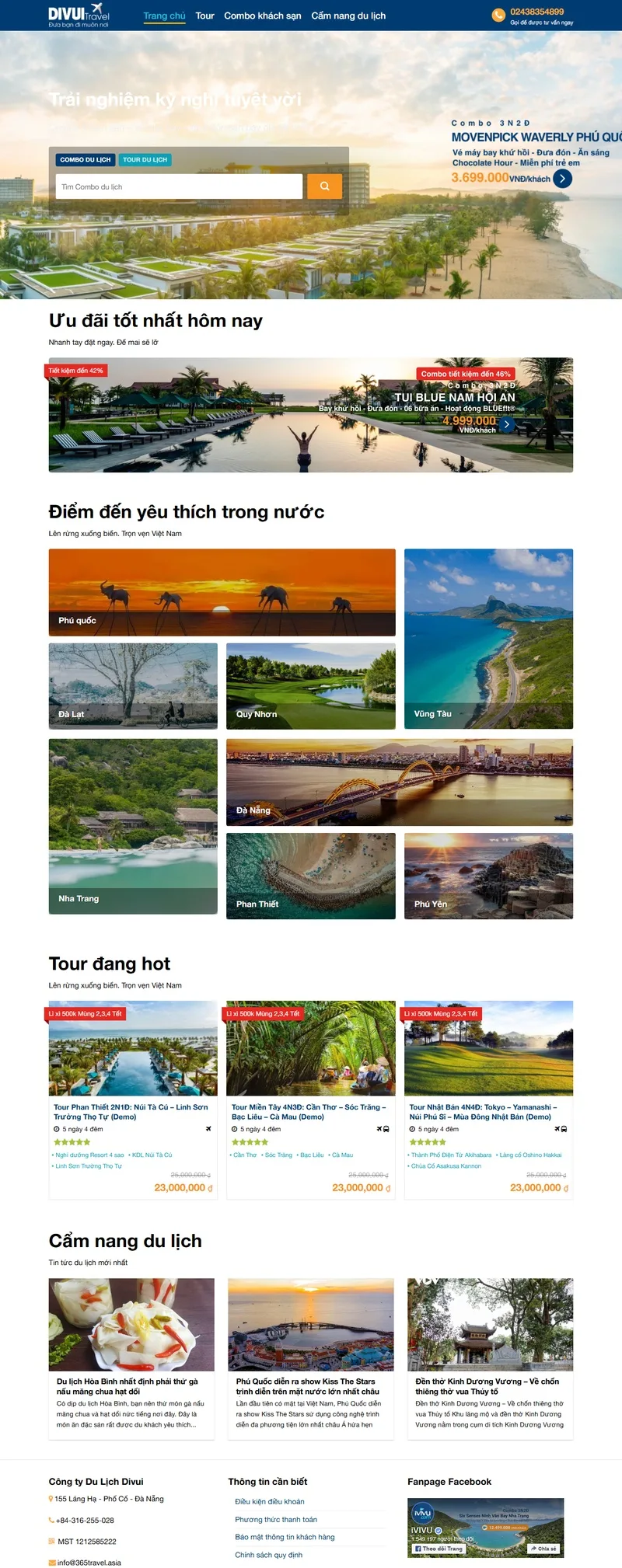
Task: Focus the Tìm Combo du lịch search field
Action: click(x=179, y=186)
